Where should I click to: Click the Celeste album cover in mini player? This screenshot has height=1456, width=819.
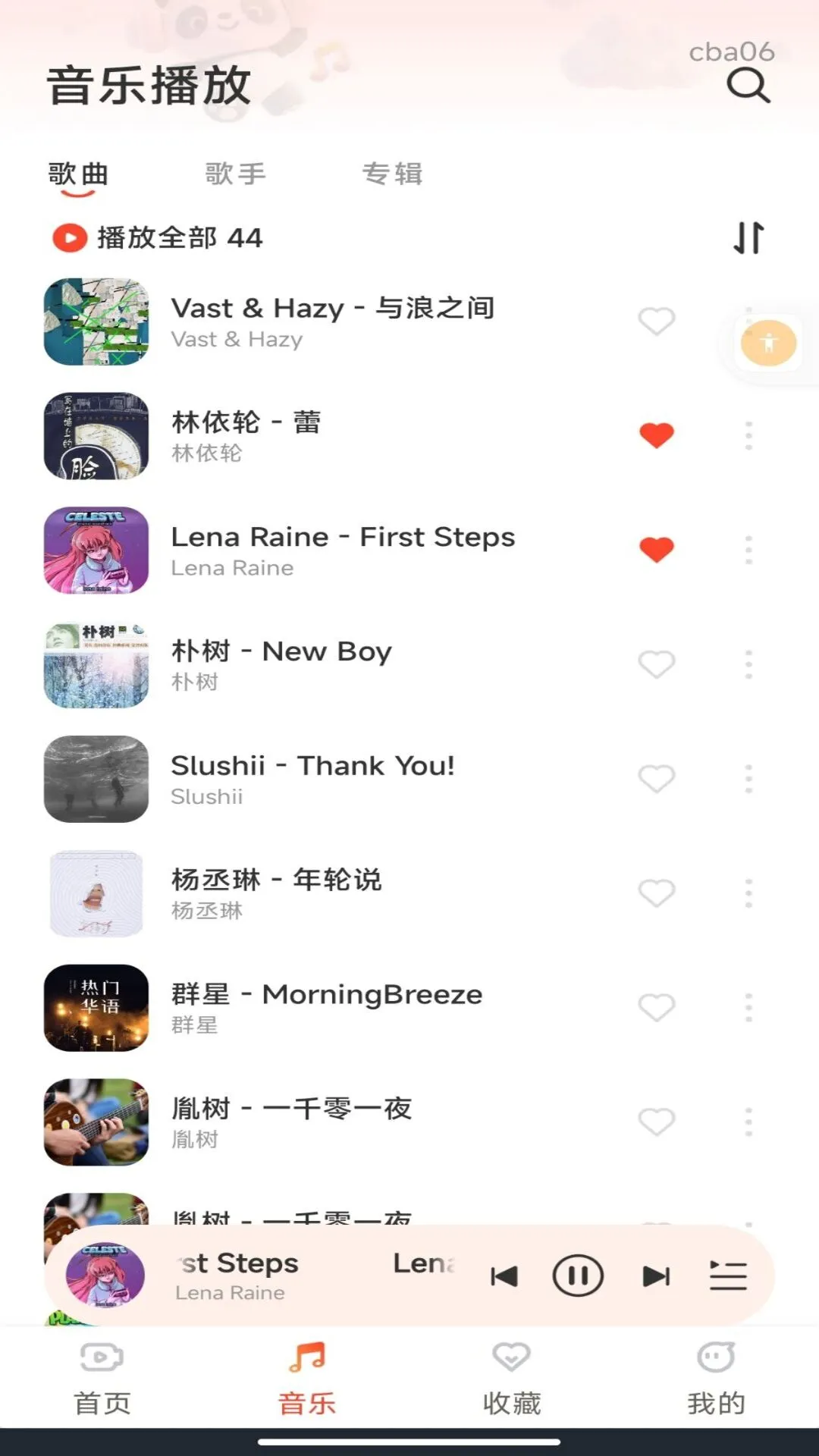(105, 1276)
